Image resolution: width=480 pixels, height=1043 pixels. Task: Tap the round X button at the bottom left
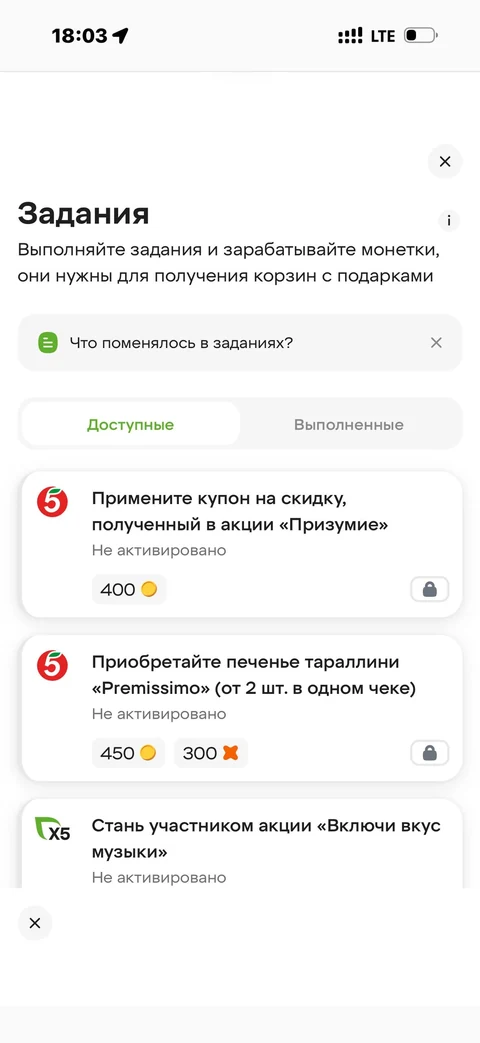tap(35, 923)
